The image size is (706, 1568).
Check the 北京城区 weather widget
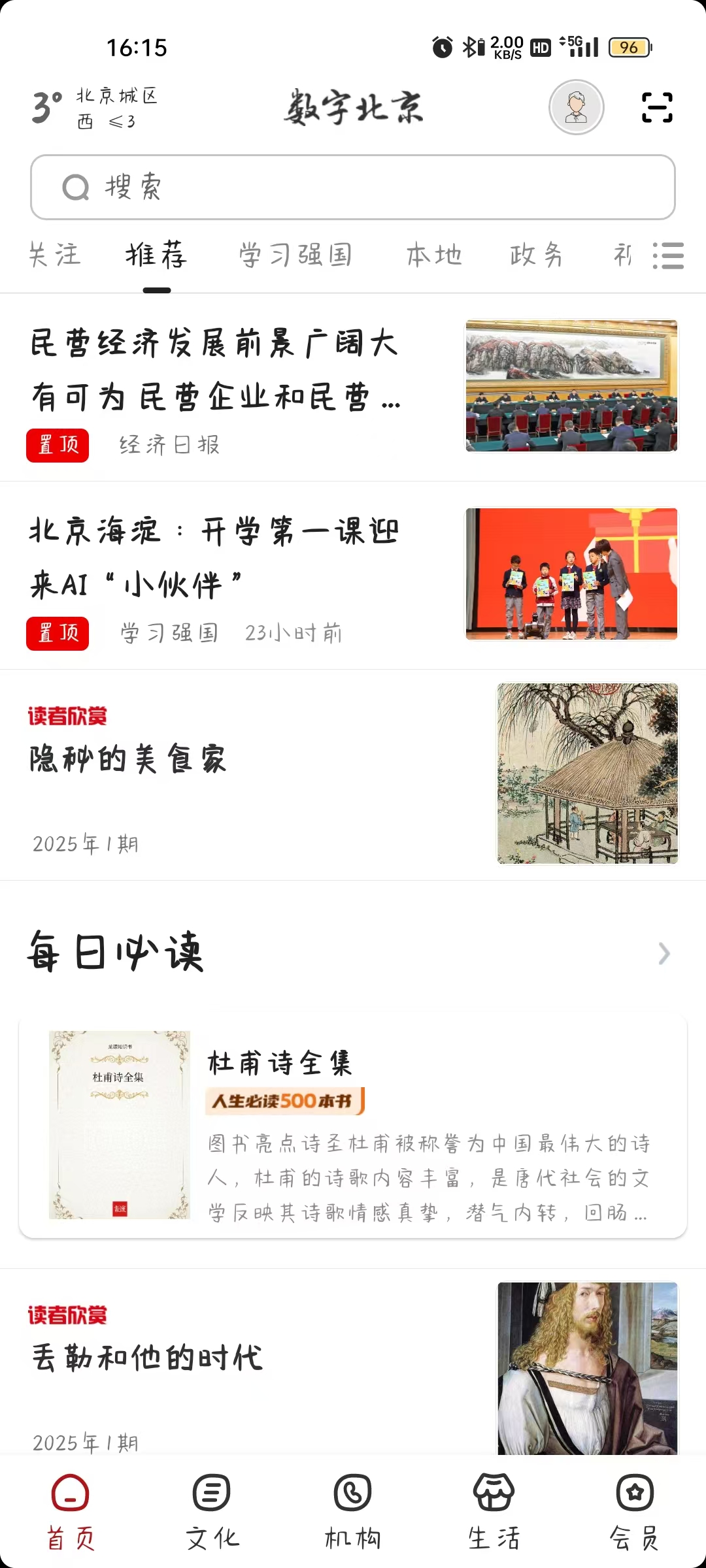coord(95,108)
